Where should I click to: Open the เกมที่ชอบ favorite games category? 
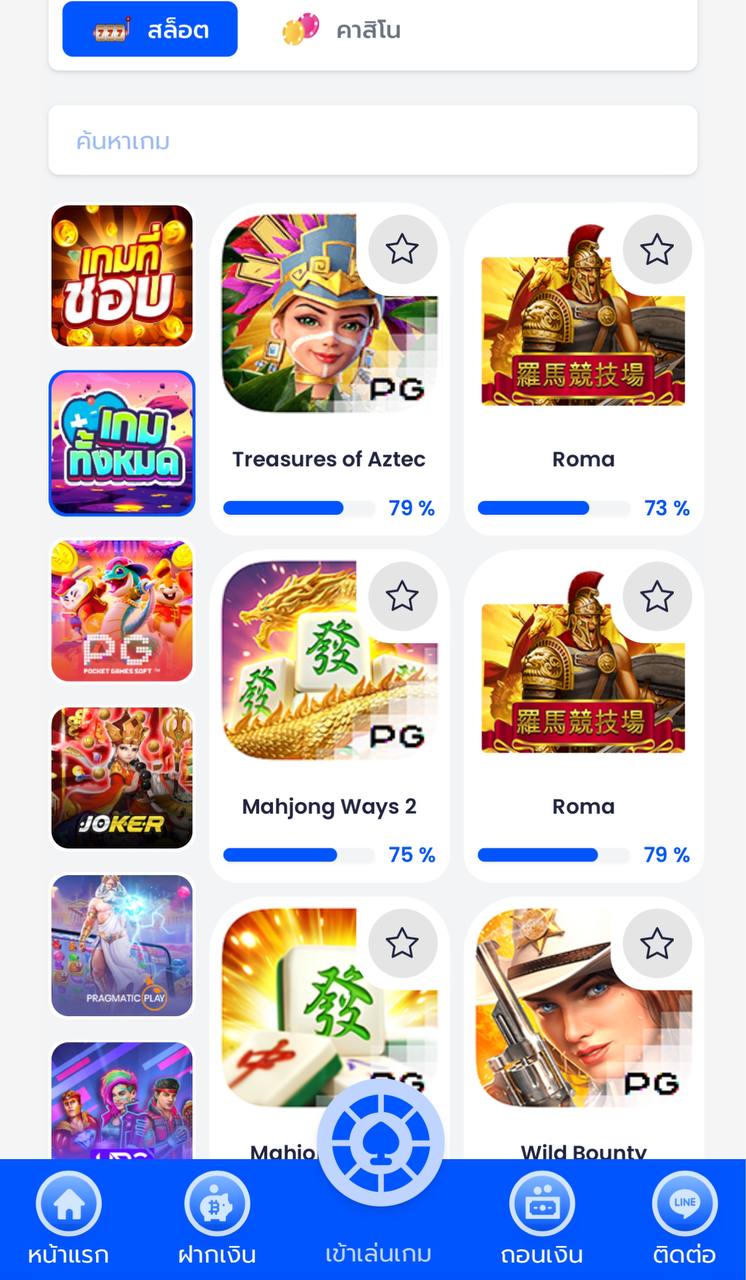tap(121, 276)
